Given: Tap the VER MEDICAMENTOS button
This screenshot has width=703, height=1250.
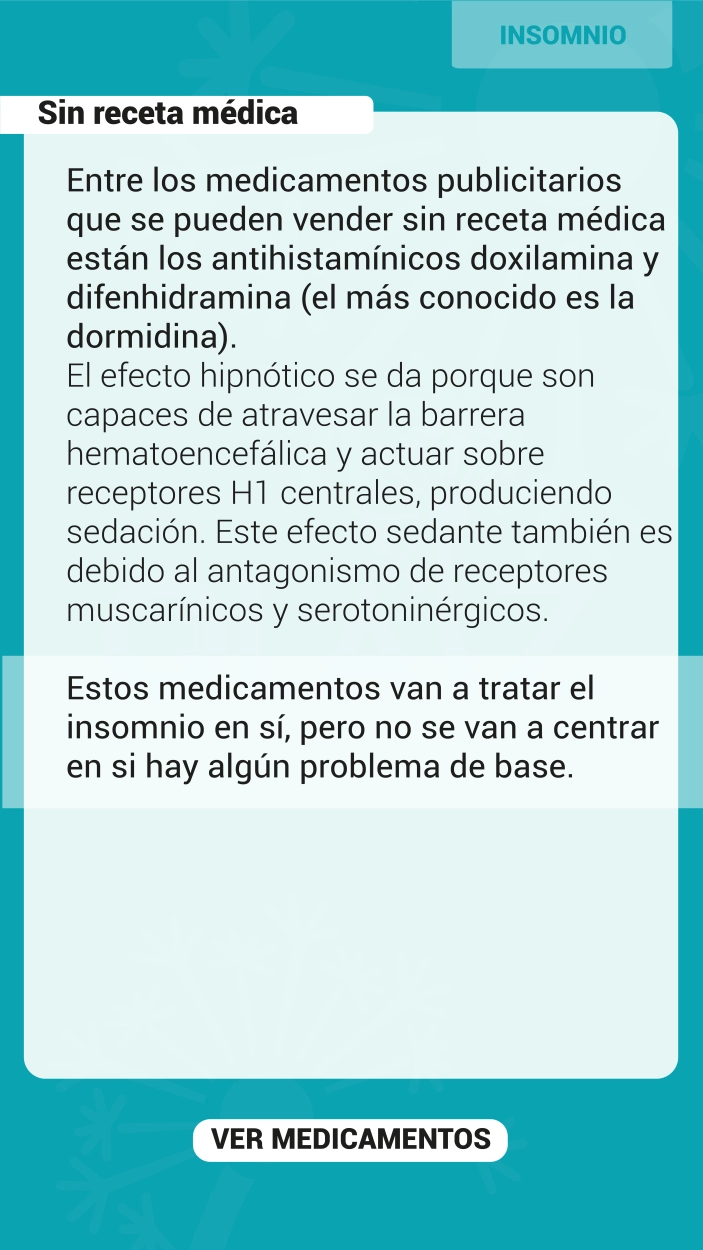Looking at the screenshot, I should (350, 1139).
